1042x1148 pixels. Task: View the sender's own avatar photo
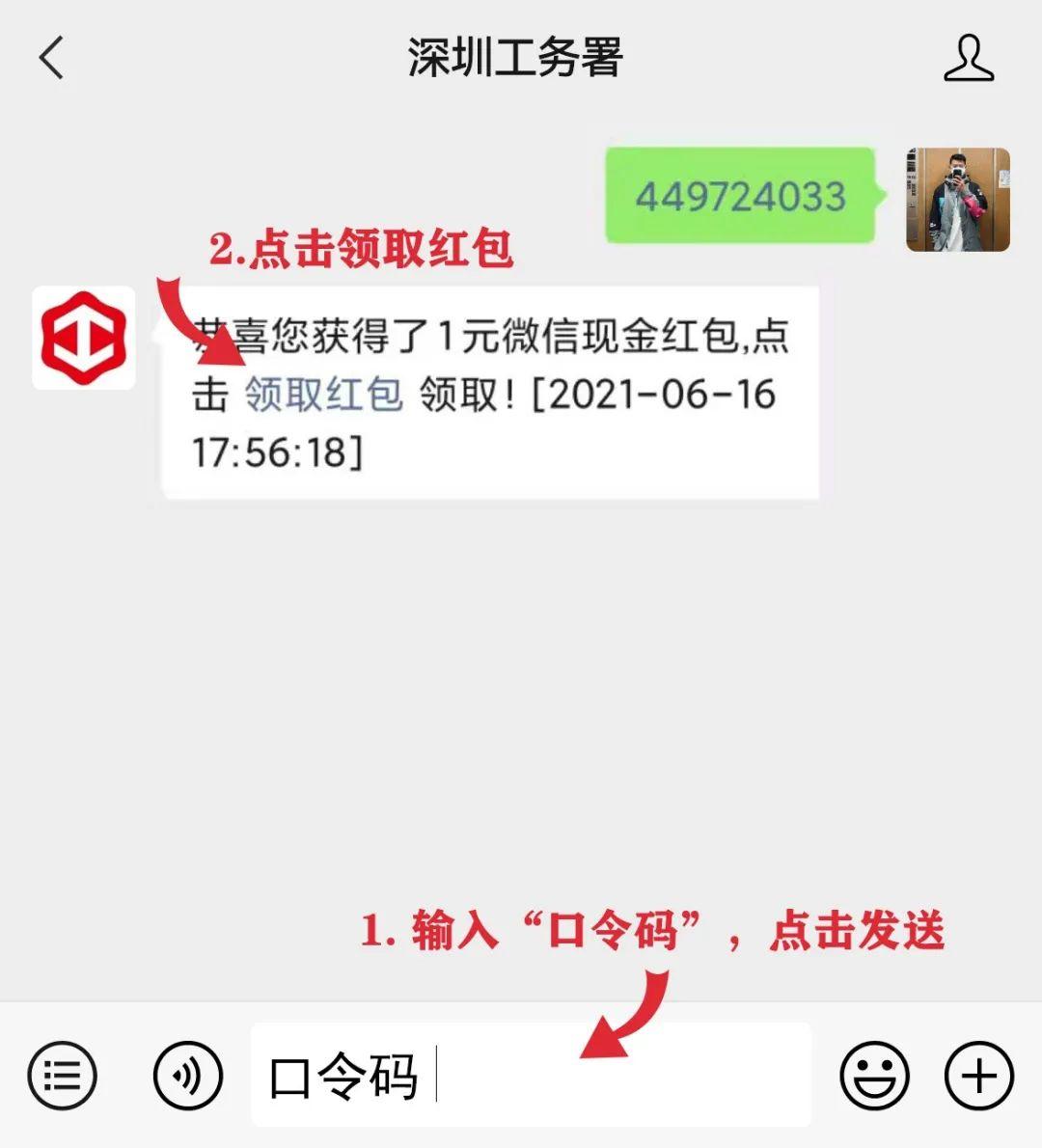click(957, 200)
